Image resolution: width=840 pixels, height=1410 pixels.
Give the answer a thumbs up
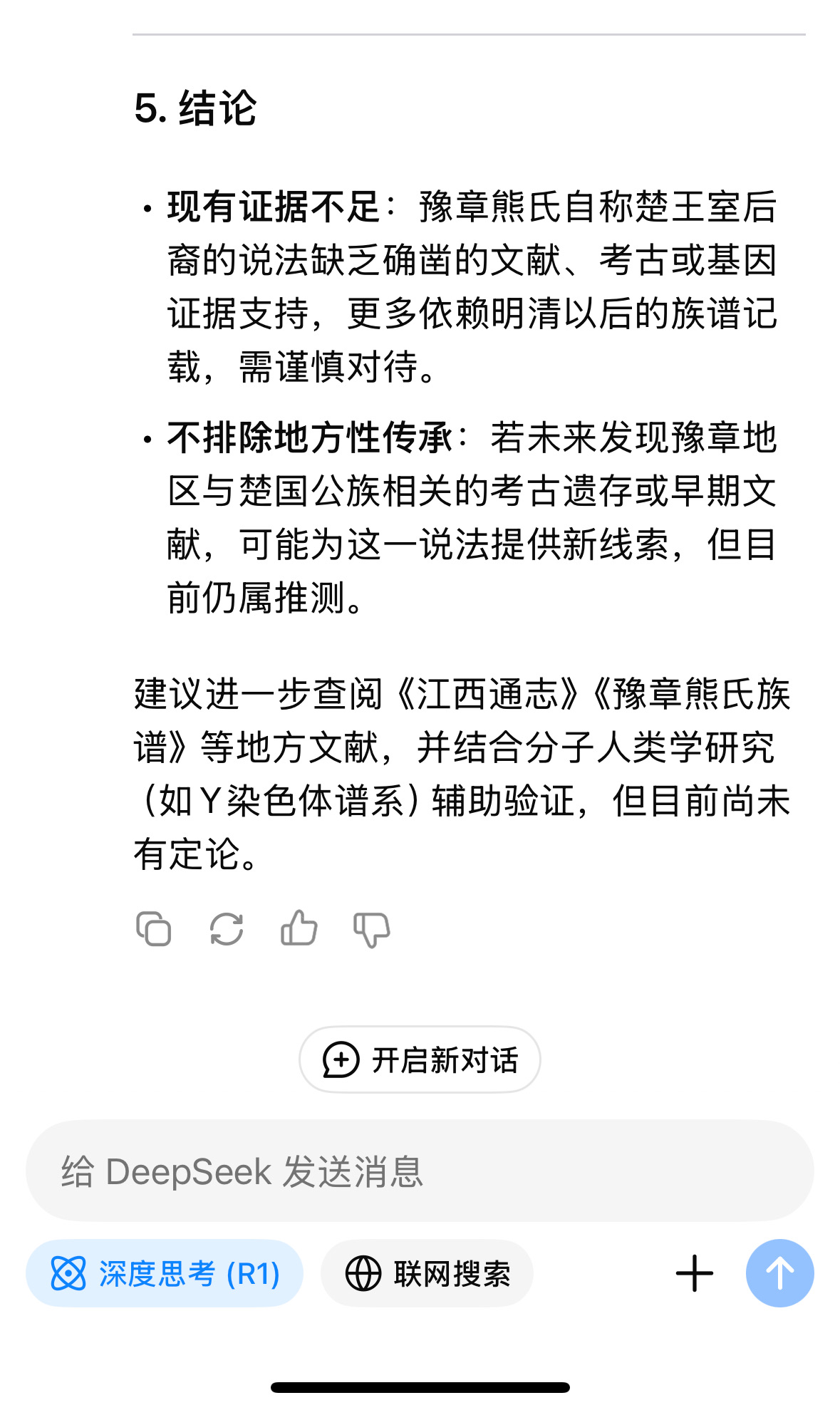point(299,929)
